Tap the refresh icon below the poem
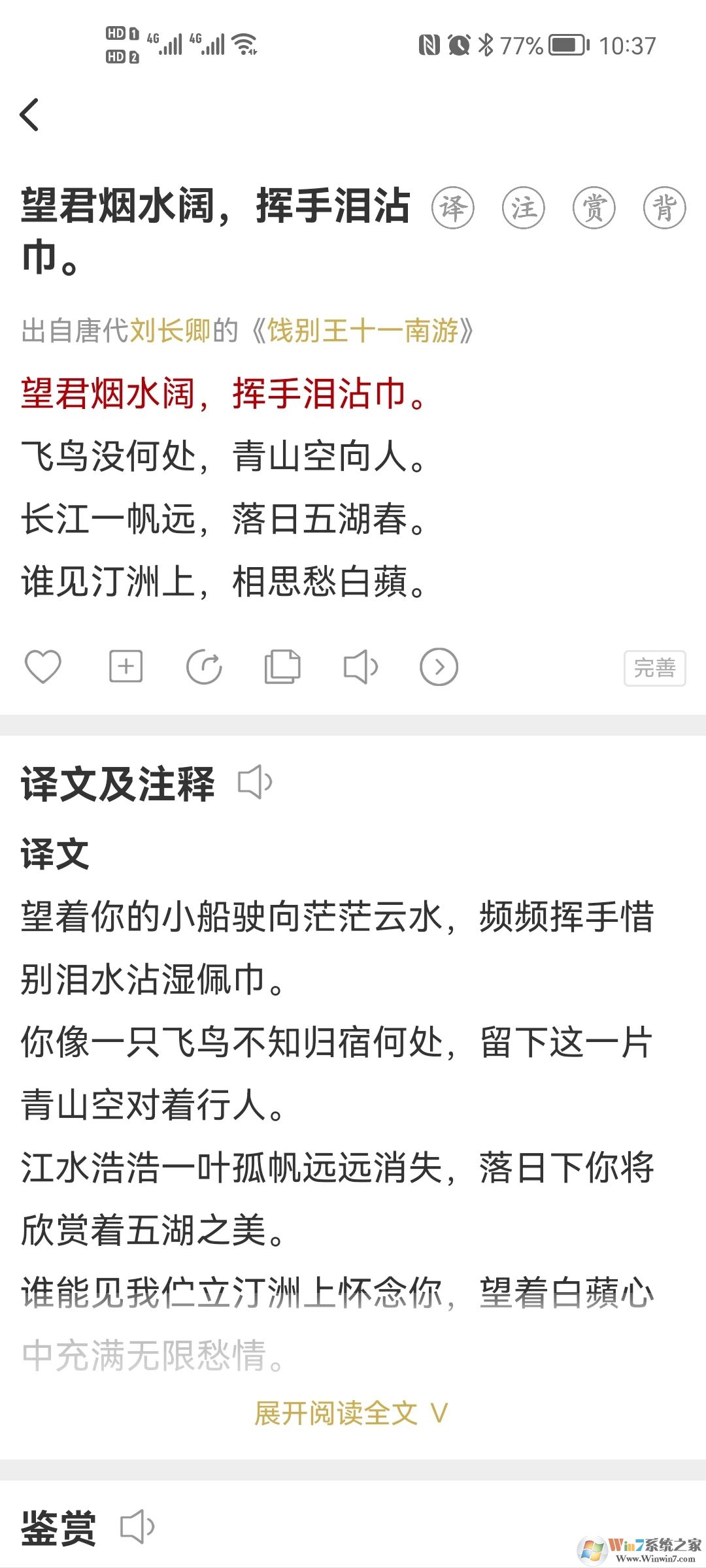Screen dimensions: 706x1568 [205, 667]
